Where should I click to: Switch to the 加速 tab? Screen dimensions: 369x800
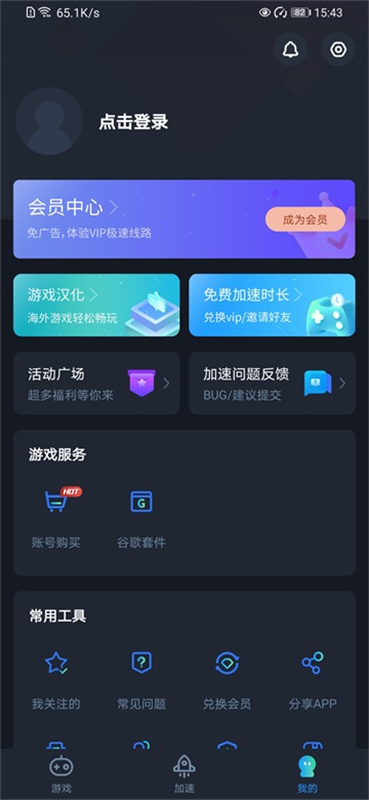[184, 774]
